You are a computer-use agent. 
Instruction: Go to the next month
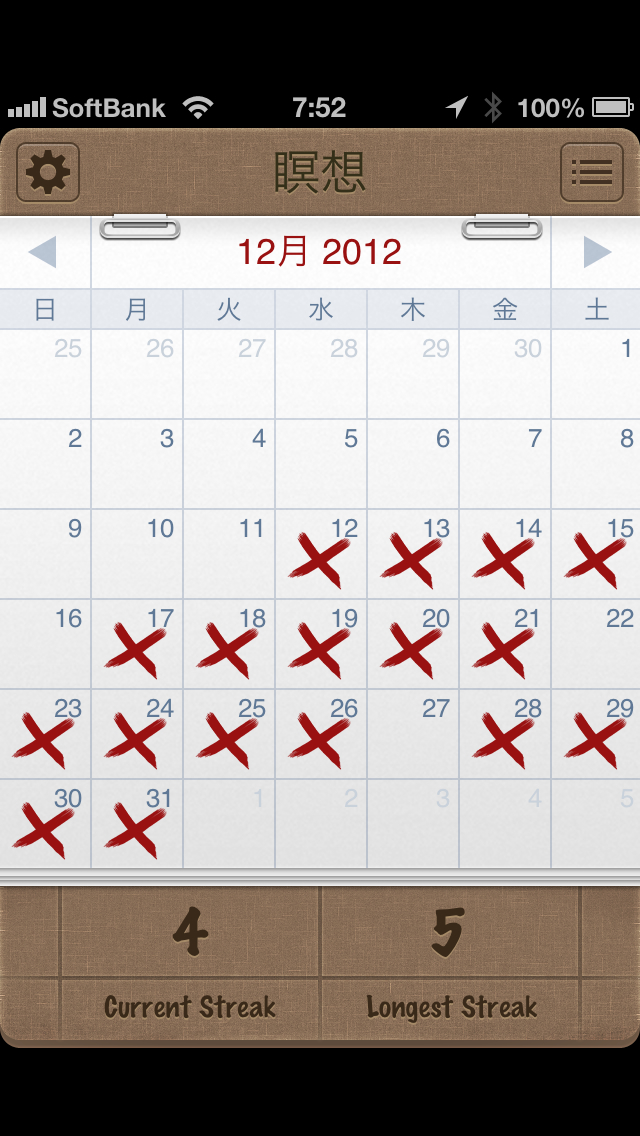[x=597, y=253]
